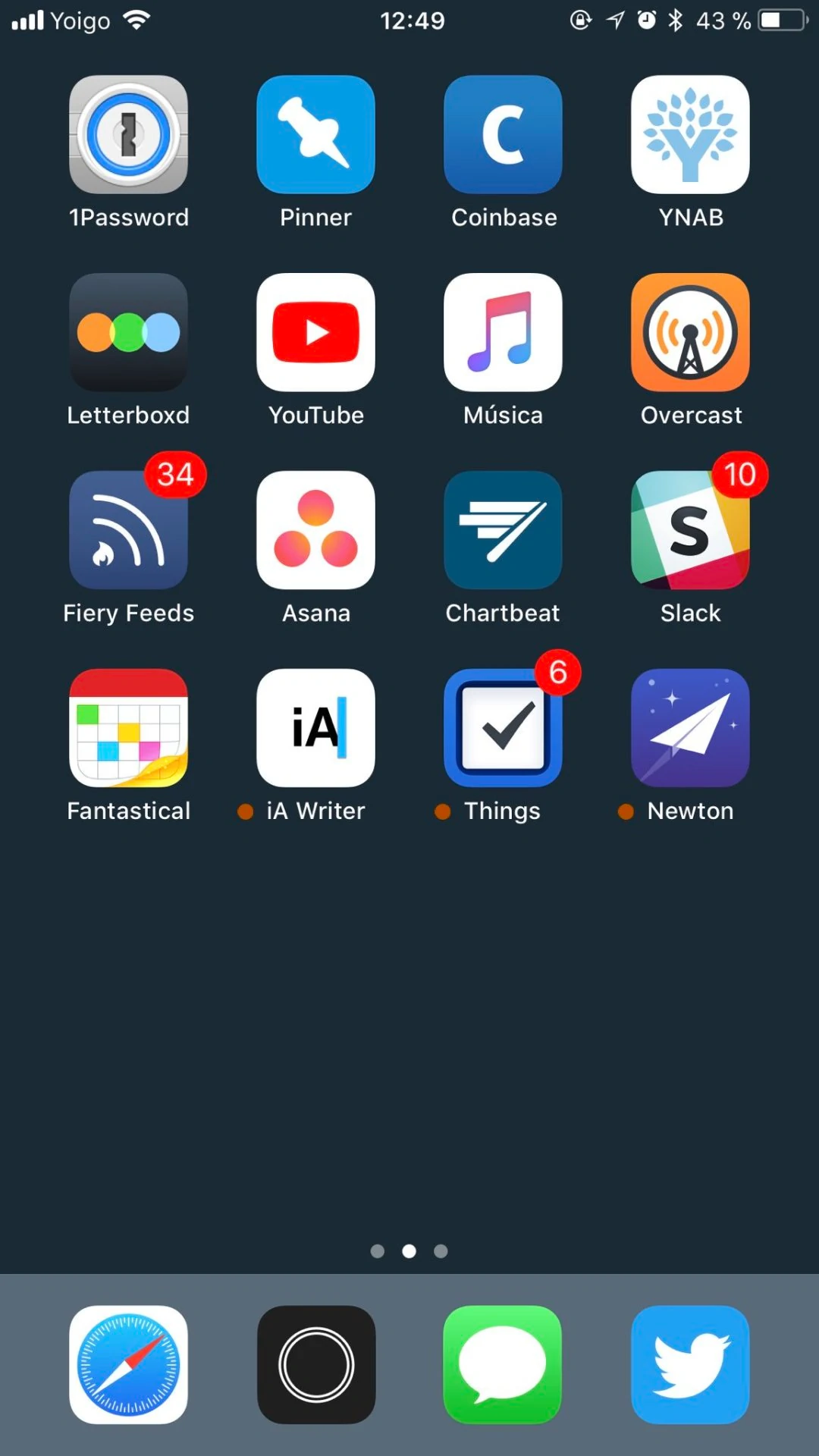Open Fiery Feeds with 34 unread
819x1456 pixels.
point(128,530)
